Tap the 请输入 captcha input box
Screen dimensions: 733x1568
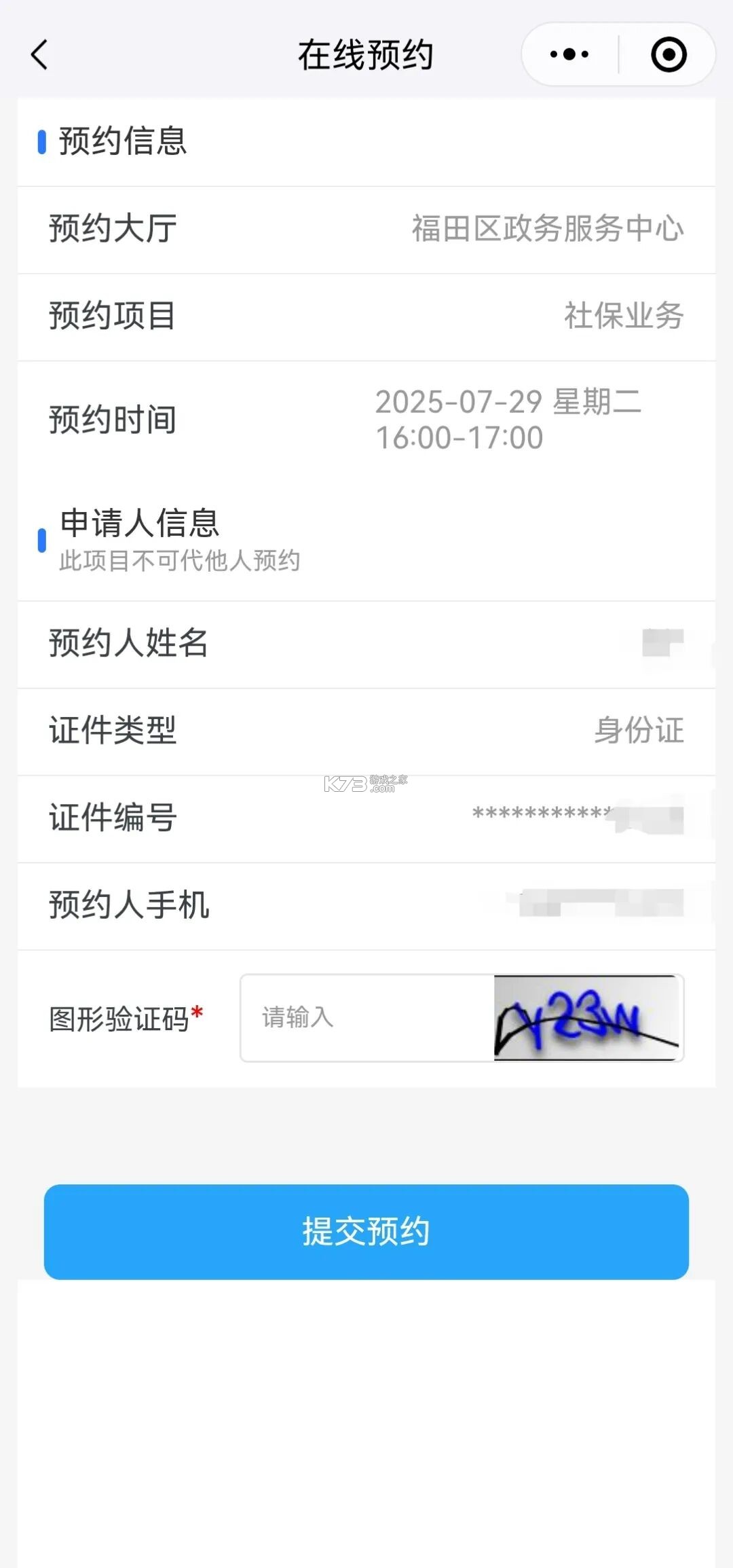point(366,1019)
